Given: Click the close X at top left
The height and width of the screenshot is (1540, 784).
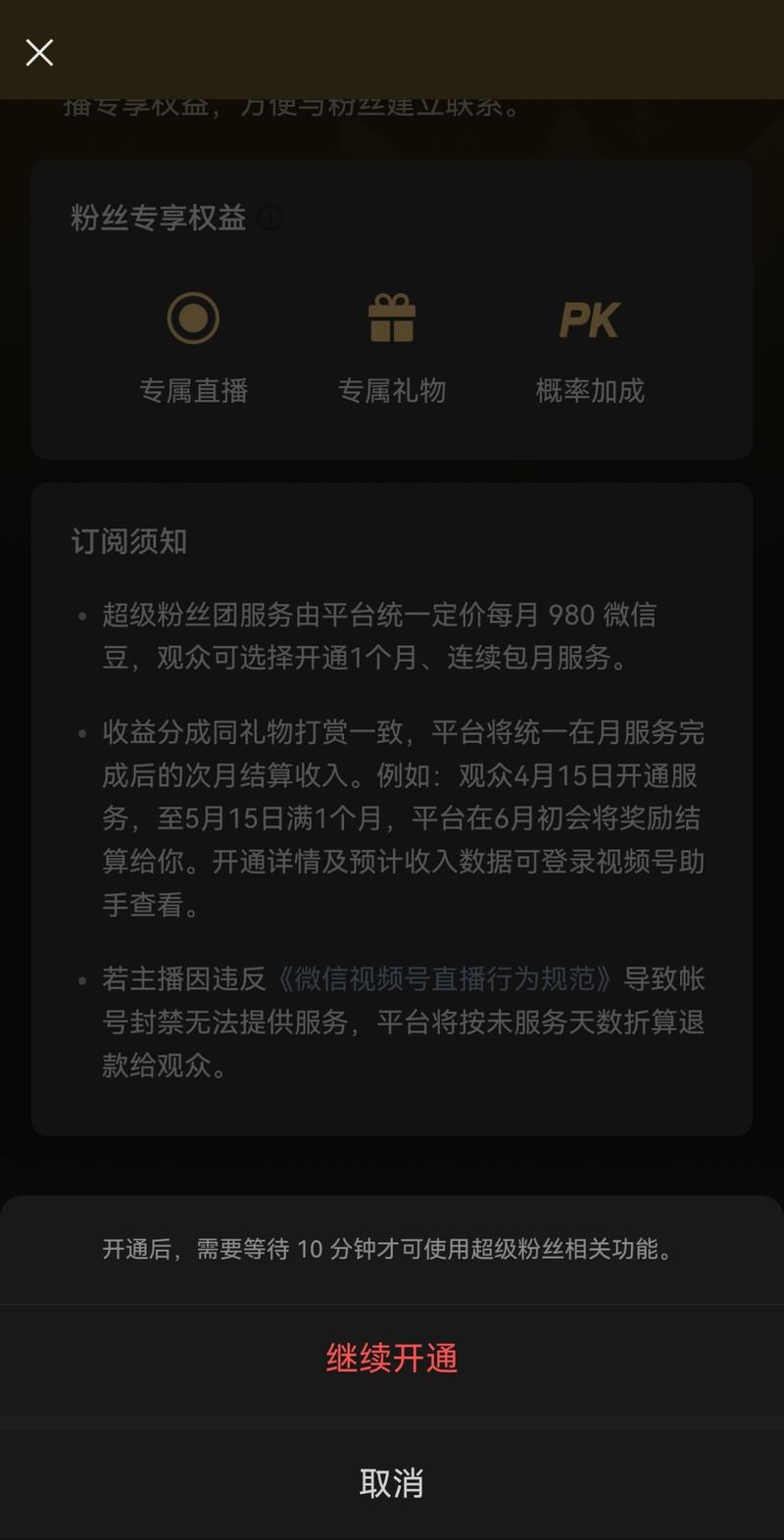Looking at the screenshot, I should [x=39, y=52].
